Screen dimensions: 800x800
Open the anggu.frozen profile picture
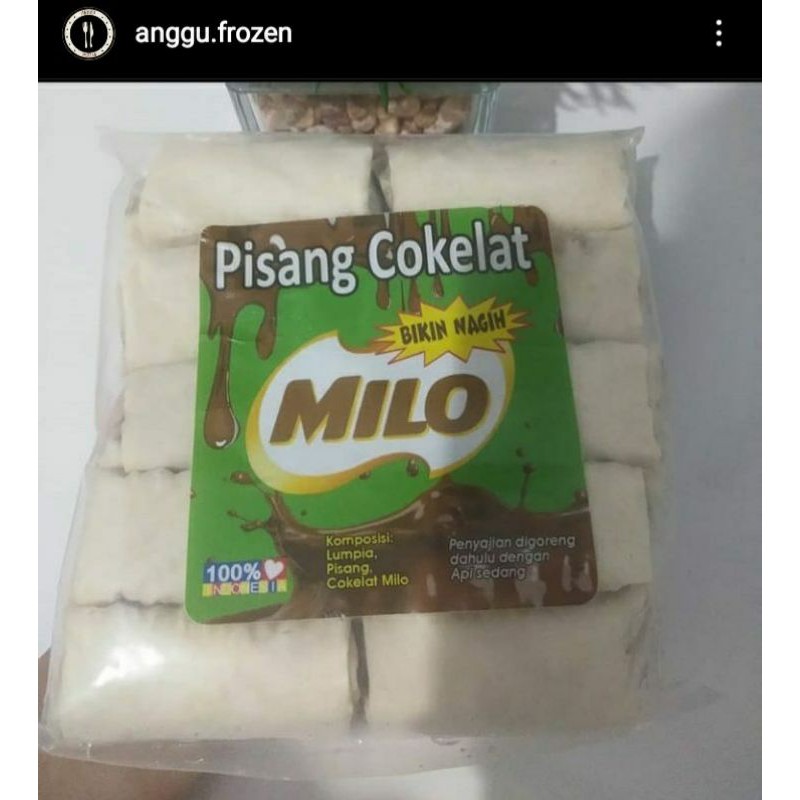click(x=89, y=34)
